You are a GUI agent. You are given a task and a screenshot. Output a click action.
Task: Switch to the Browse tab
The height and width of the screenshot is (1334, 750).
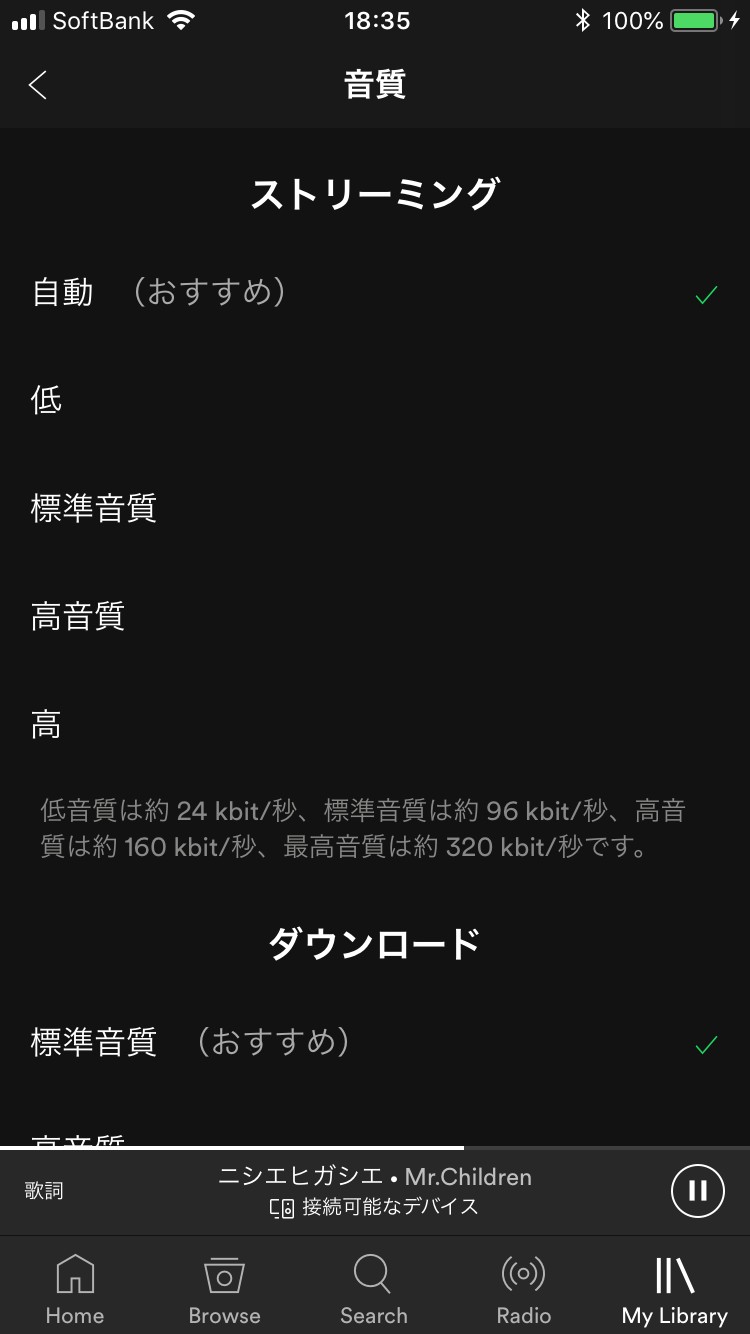pos(224,1288)
